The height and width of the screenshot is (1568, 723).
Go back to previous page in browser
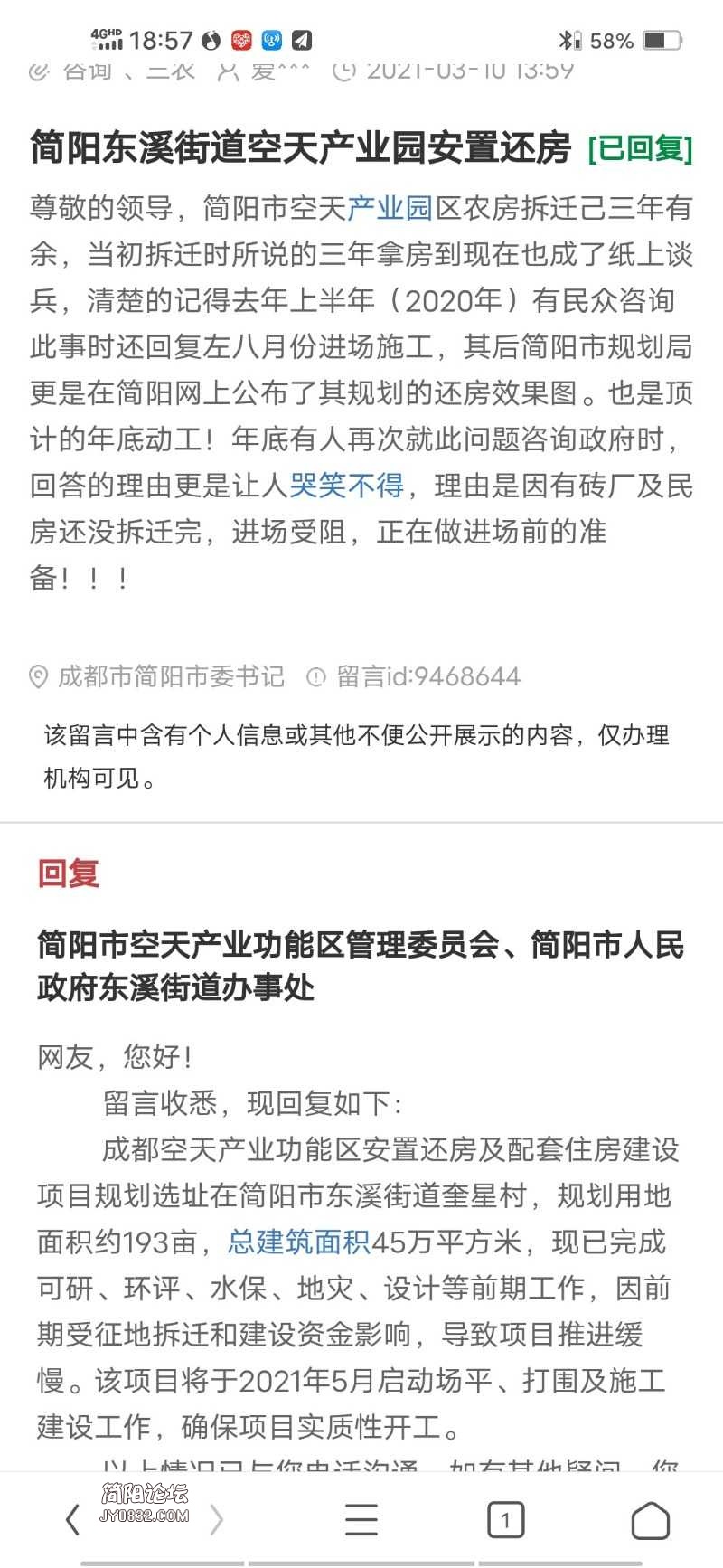point(73,1520)
